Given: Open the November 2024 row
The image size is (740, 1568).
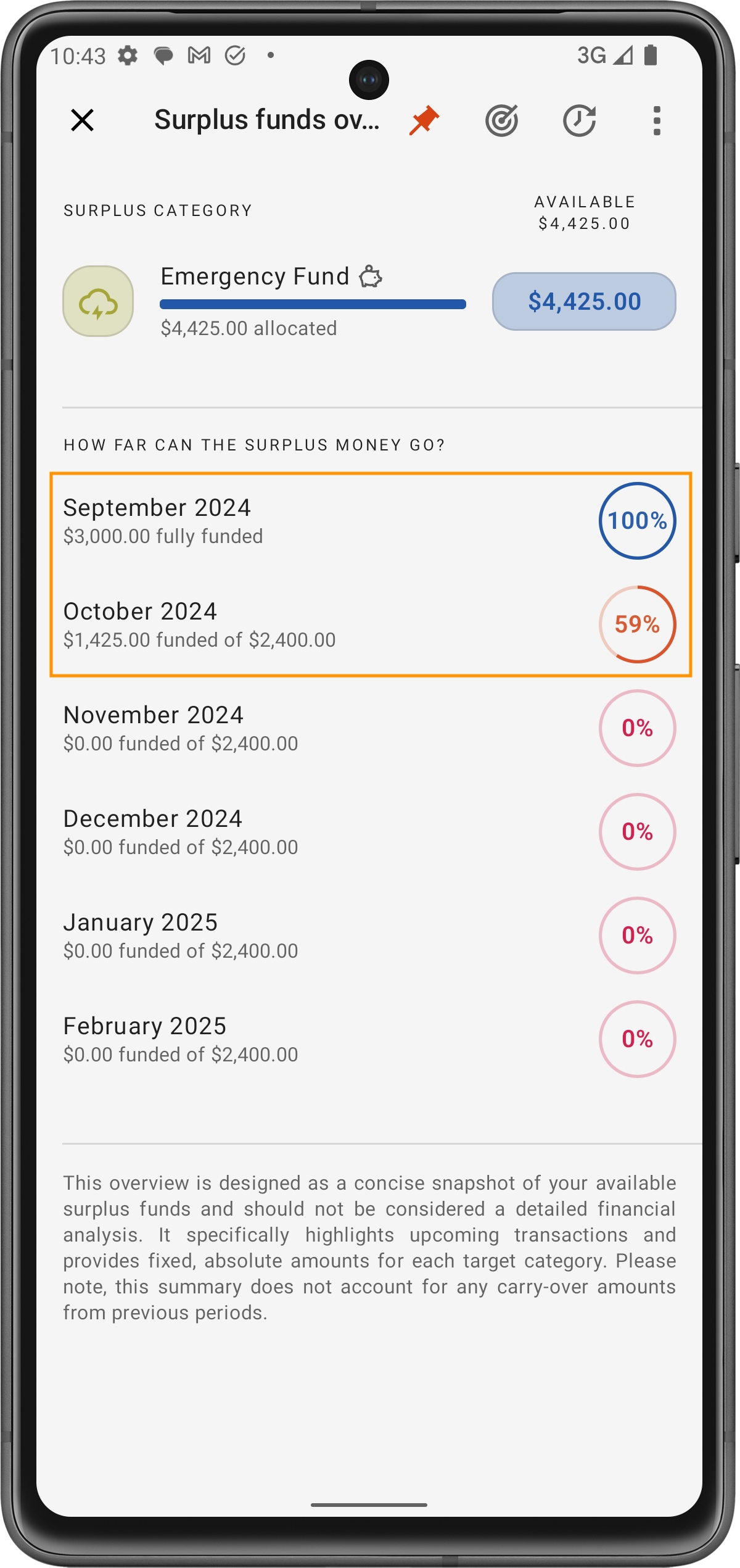Looking at the screenshot, I should coord(370,728).
